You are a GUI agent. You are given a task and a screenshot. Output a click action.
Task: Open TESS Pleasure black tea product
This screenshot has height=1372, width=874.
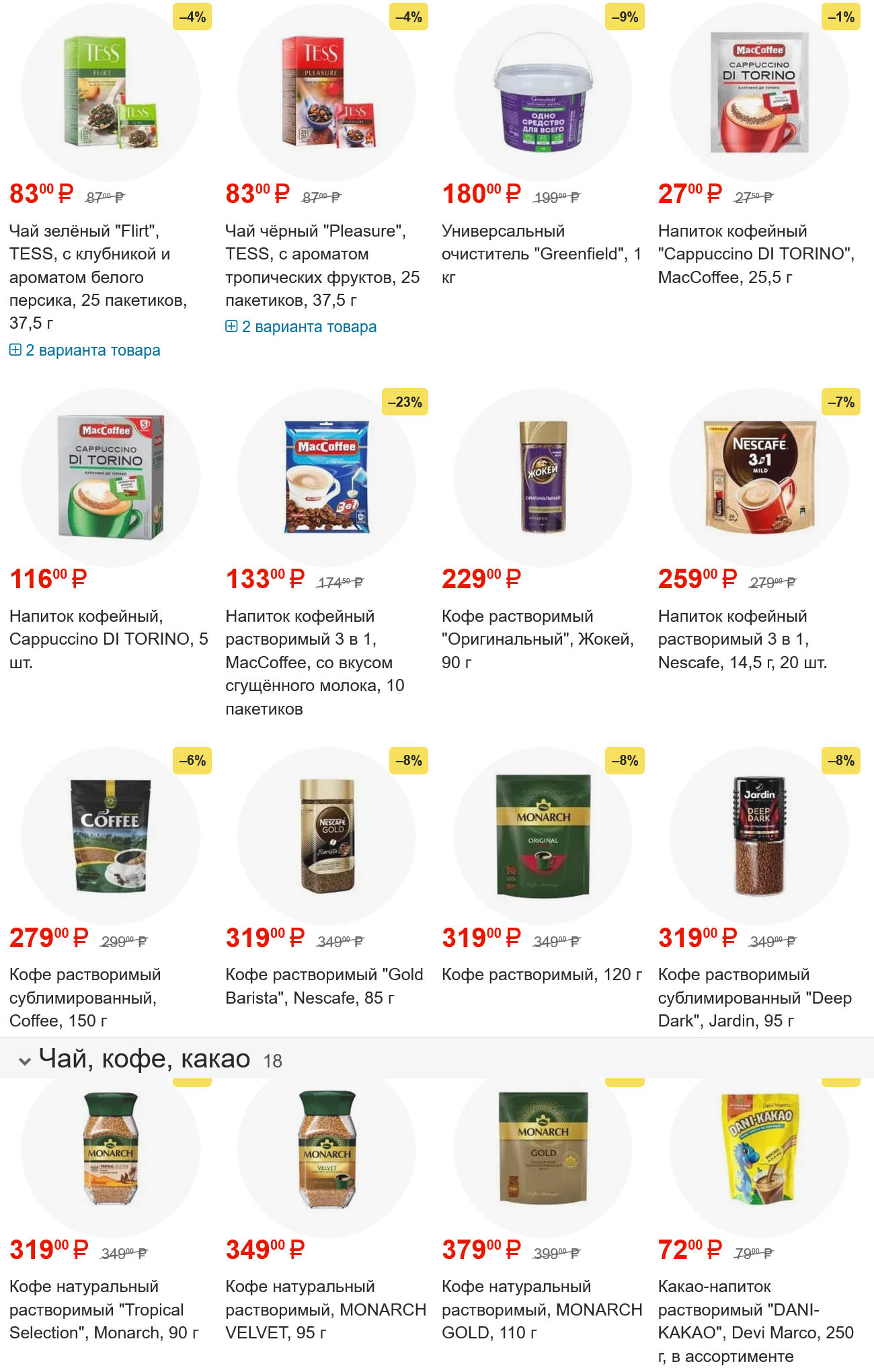pos(321,265)
